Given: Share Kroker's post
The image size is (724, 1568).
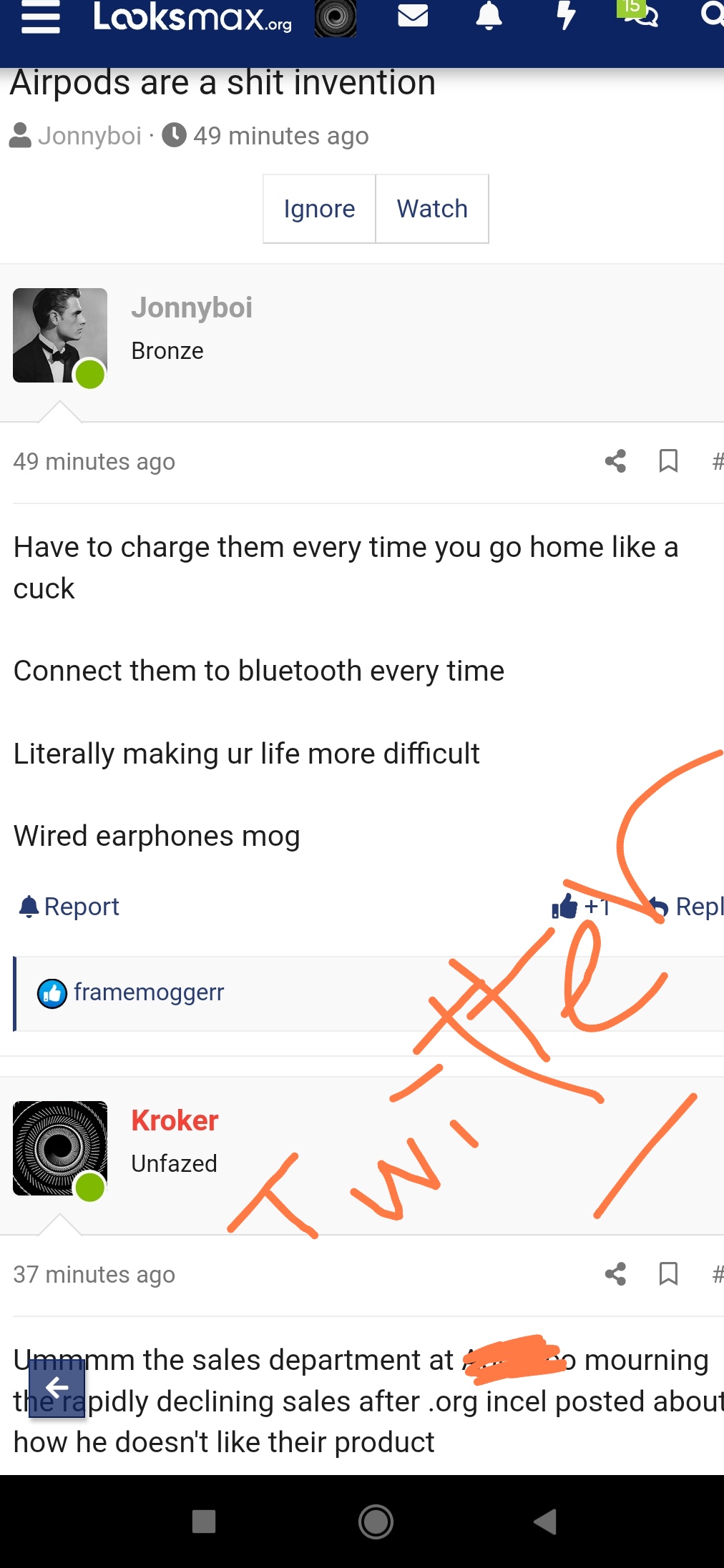Looking at the screenshot, I should coord(615,1274).
